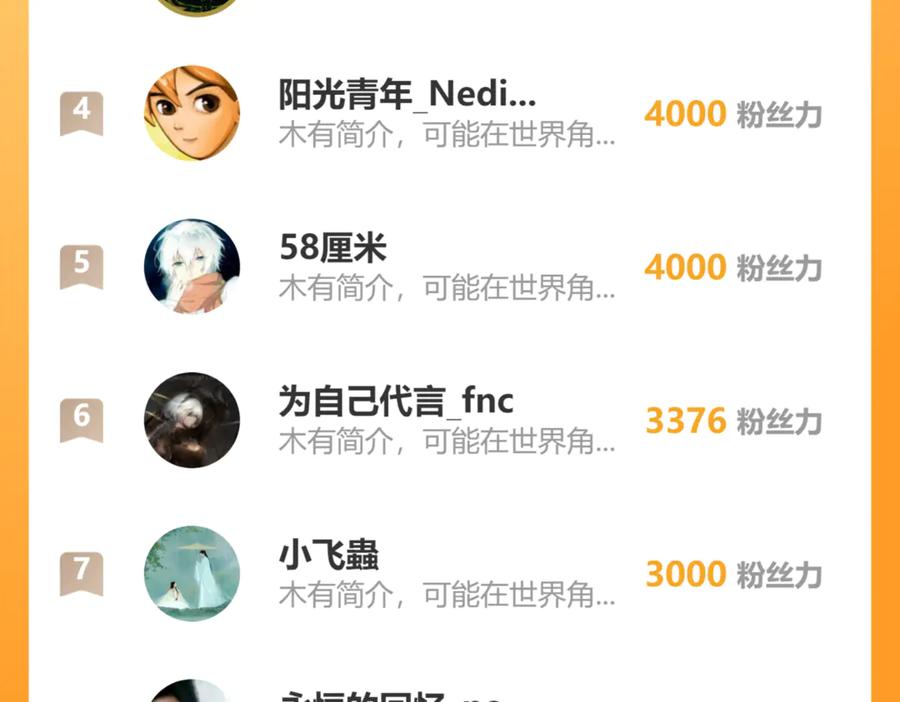This screenshot has height=702, width=900.
Task: View the 58厘米 ranking entry
Action: pos(333,248)
